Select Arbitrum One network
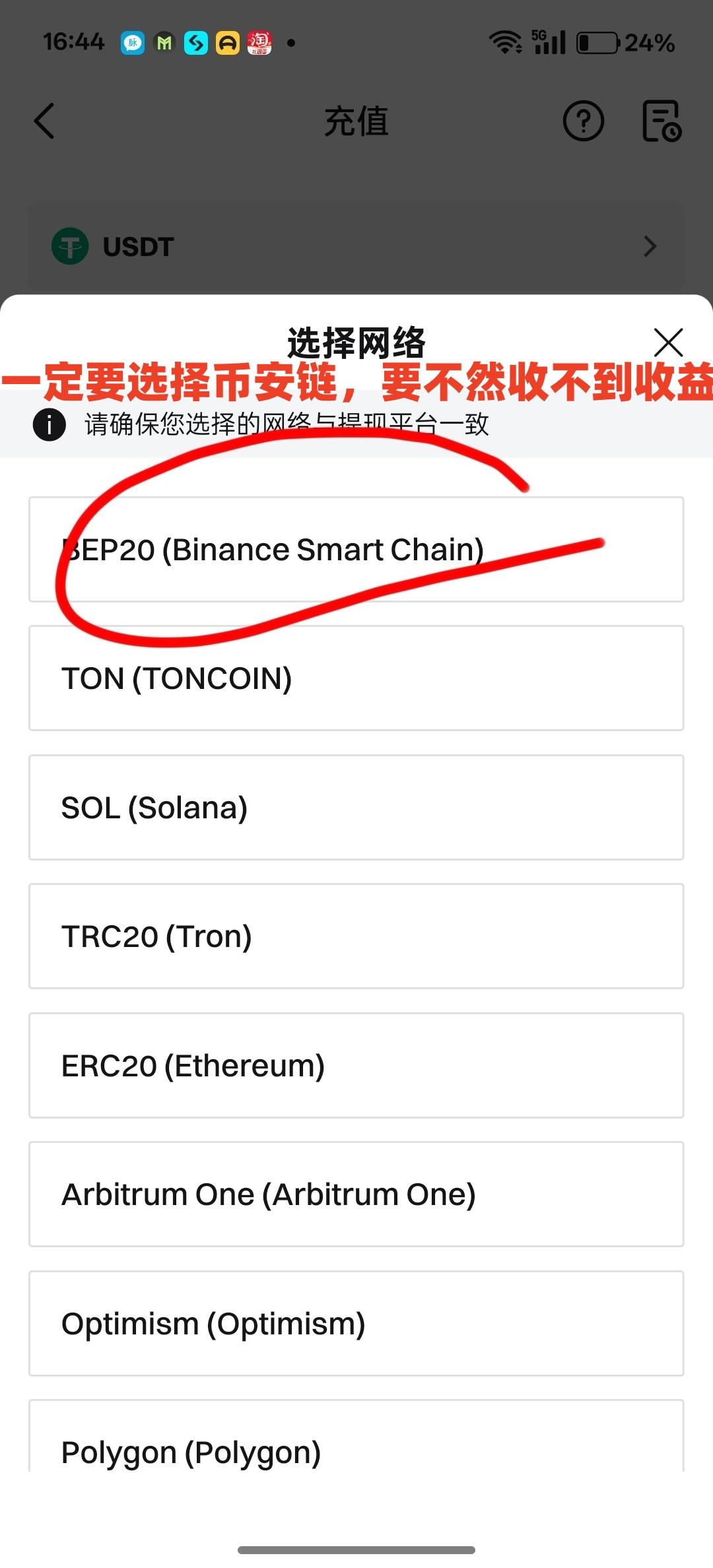The width and height of the screenshot is (713, 1568). (x=356, y=1194)
